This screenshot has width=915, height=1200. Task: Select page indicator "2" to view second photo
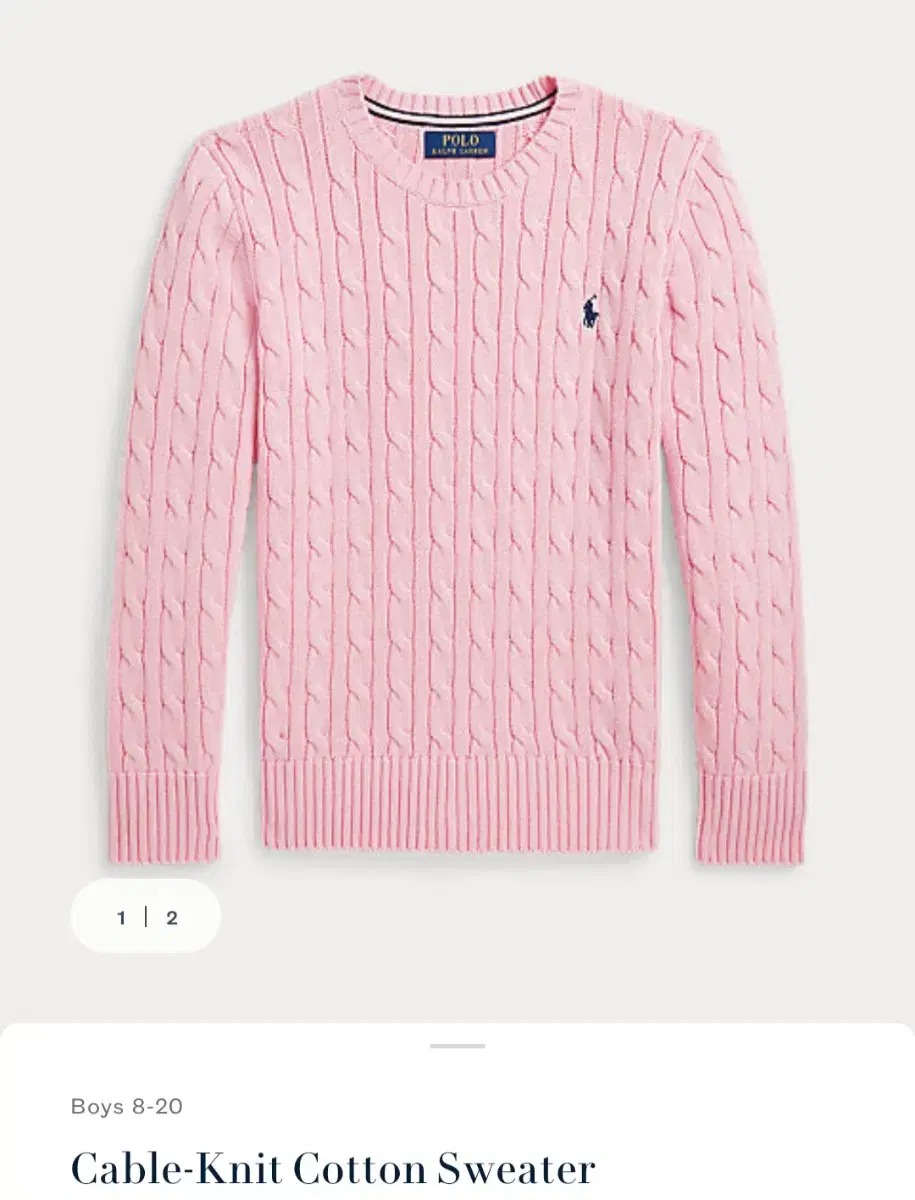click(170, 917)
